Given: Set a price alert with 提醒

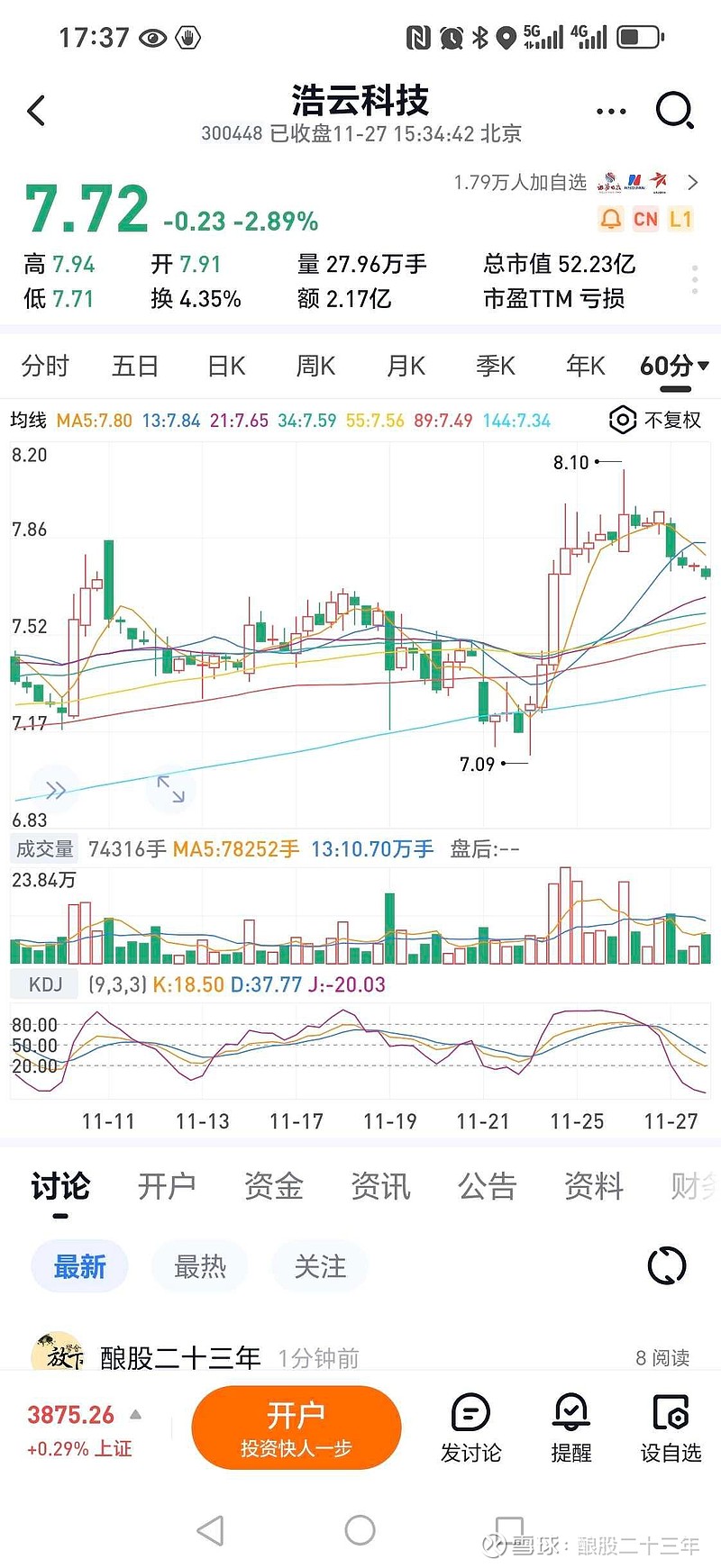Looking at the screenshot, I should (571, 1428).
